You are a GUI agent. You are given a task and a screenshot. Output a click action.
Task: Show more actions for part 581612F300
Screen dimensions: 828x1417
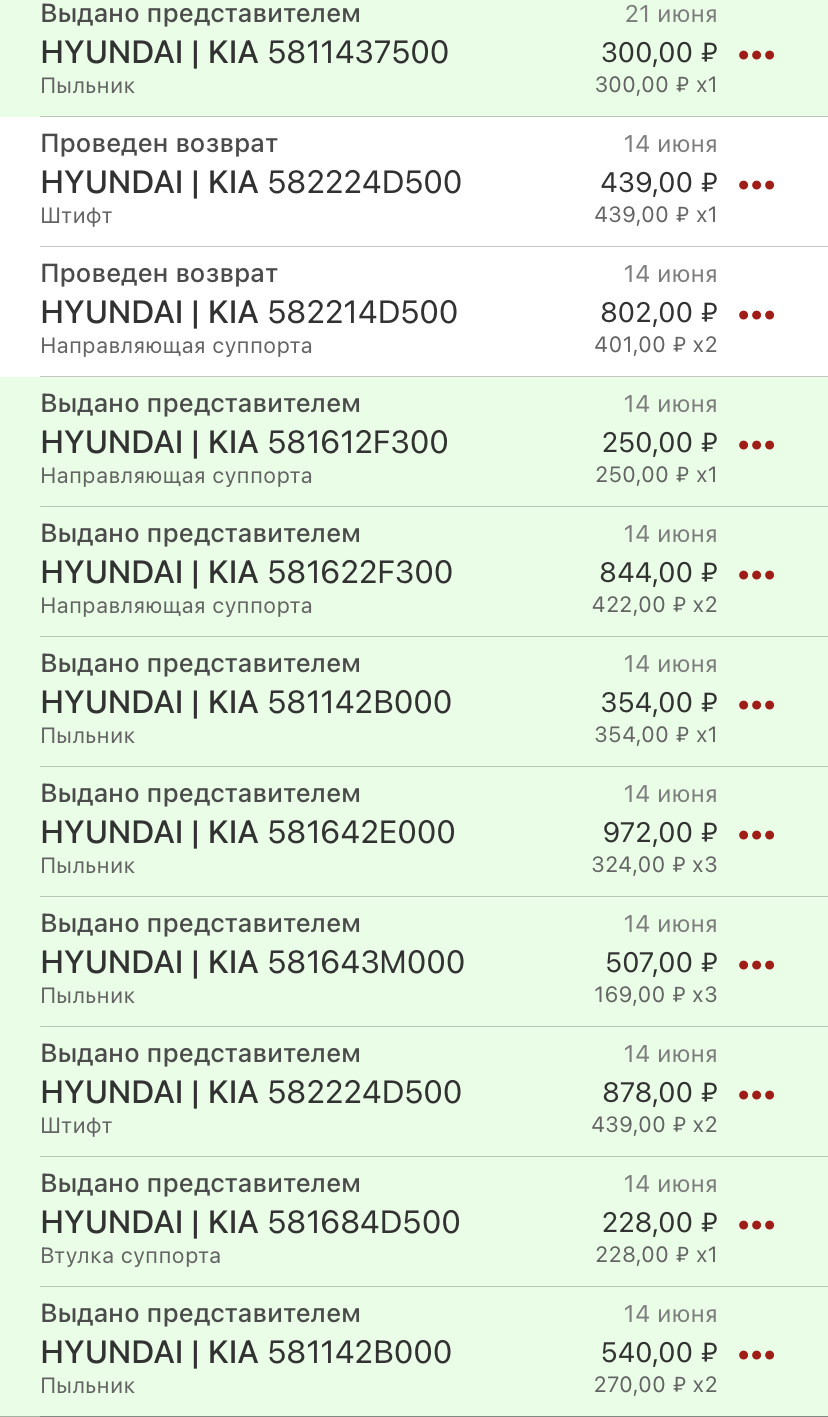(756, 445)
